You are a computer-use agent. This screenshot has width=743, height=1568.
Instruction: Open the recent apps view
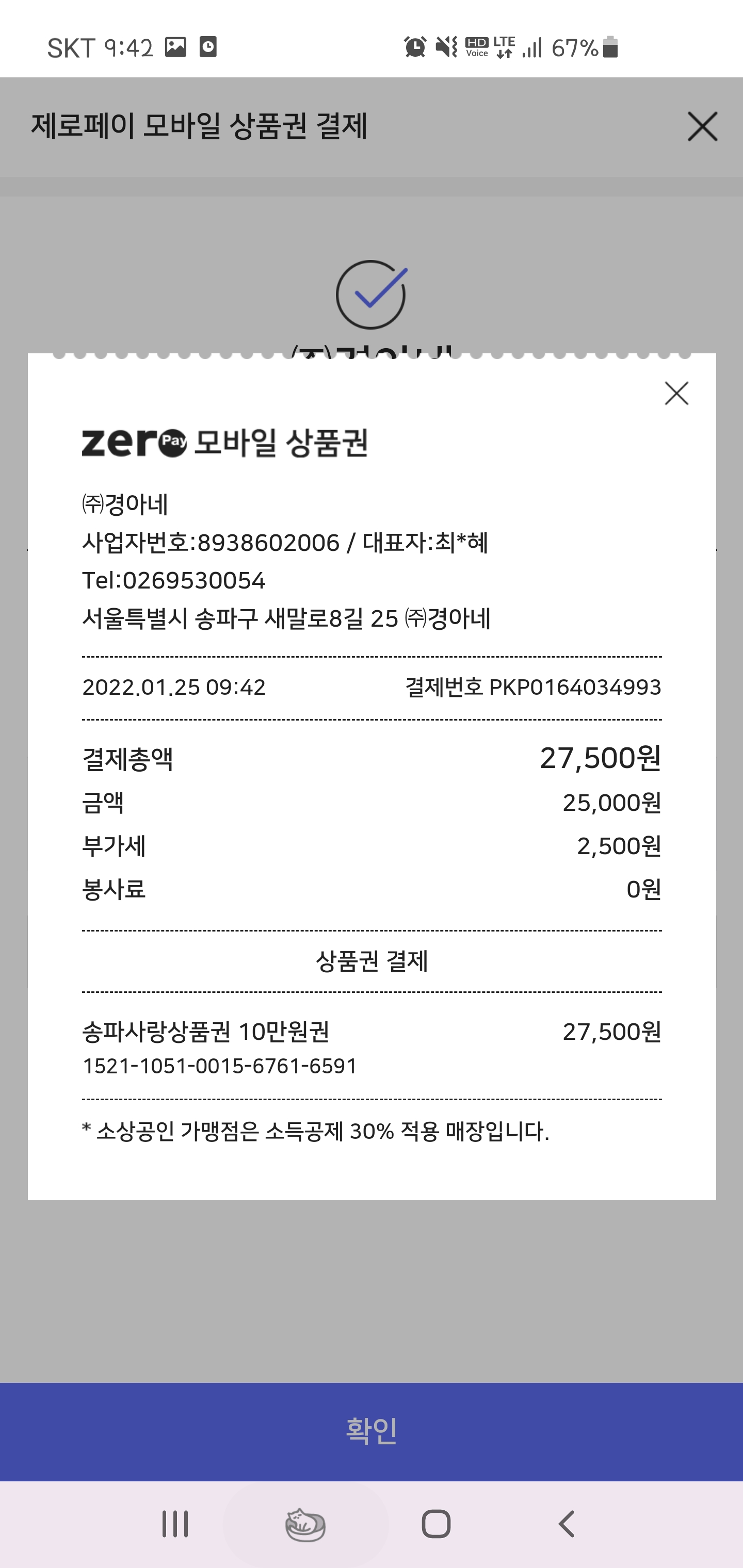pos(175,1524)
